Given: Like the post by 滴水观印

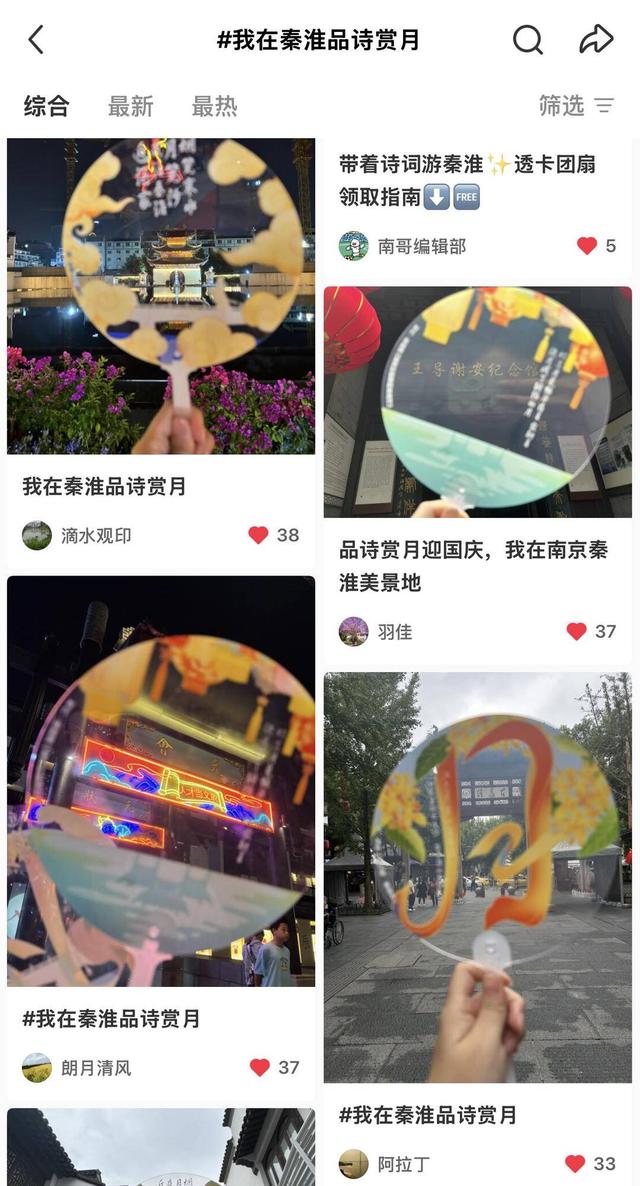Looking at the screenshot, I should pos(259,535).
